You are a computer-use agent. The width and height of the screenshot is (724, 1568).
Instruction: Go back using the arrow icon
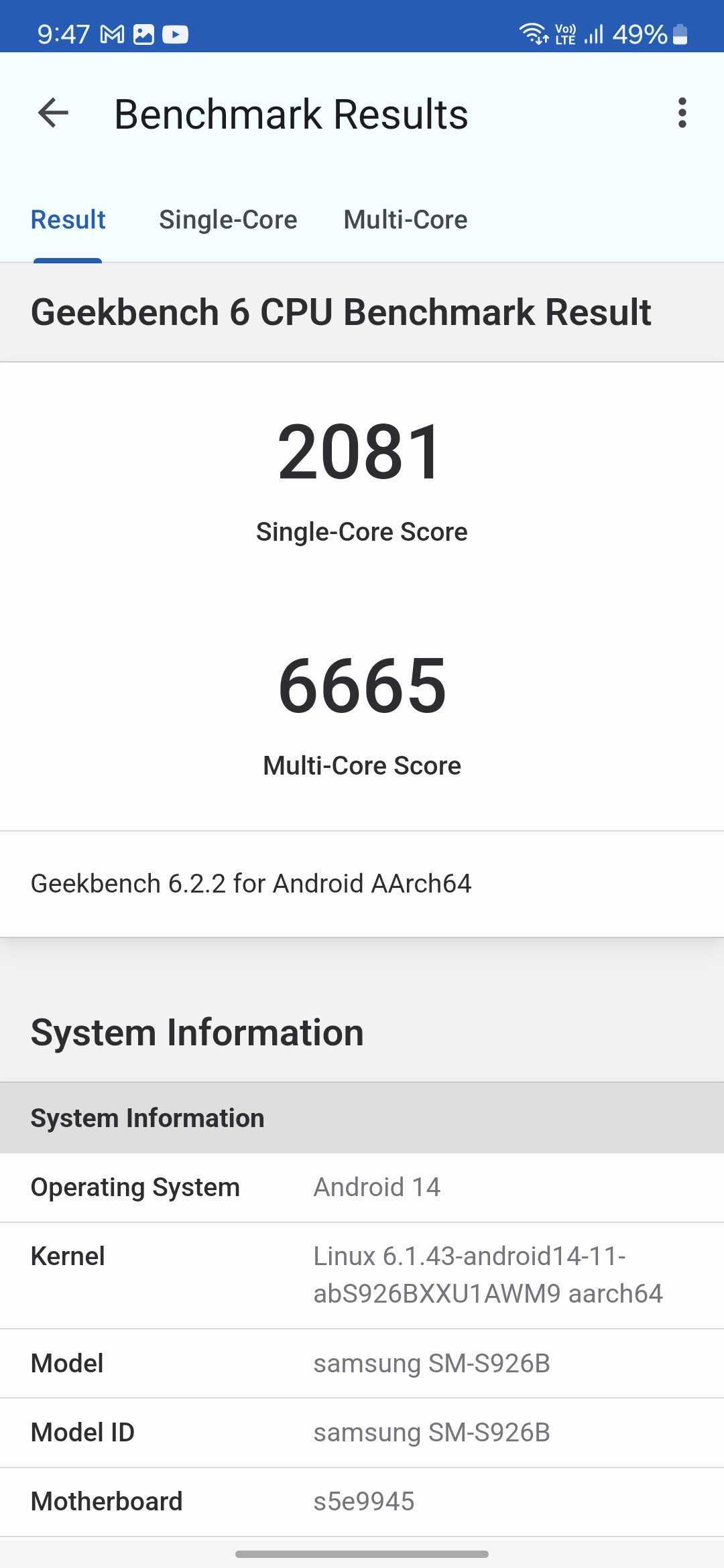coord(54,113)
